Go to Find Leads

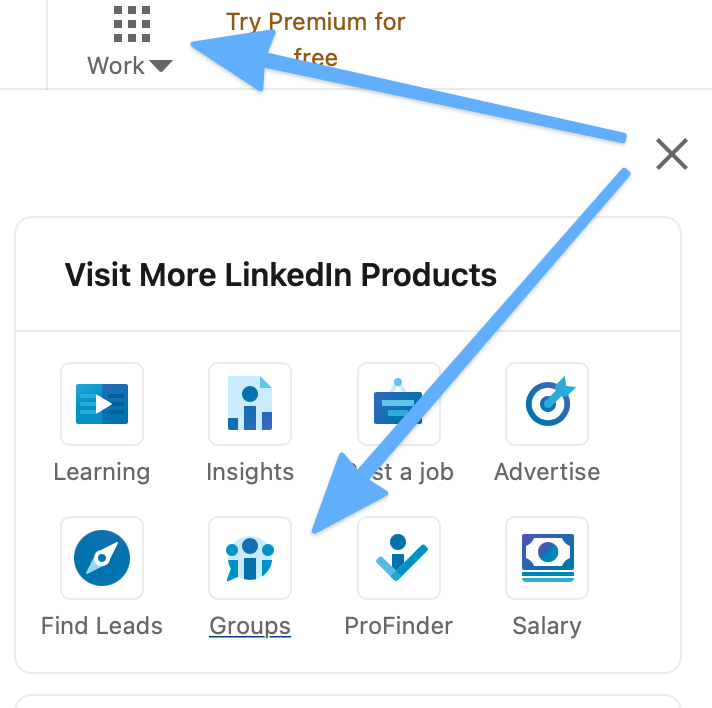click(102, 578)
